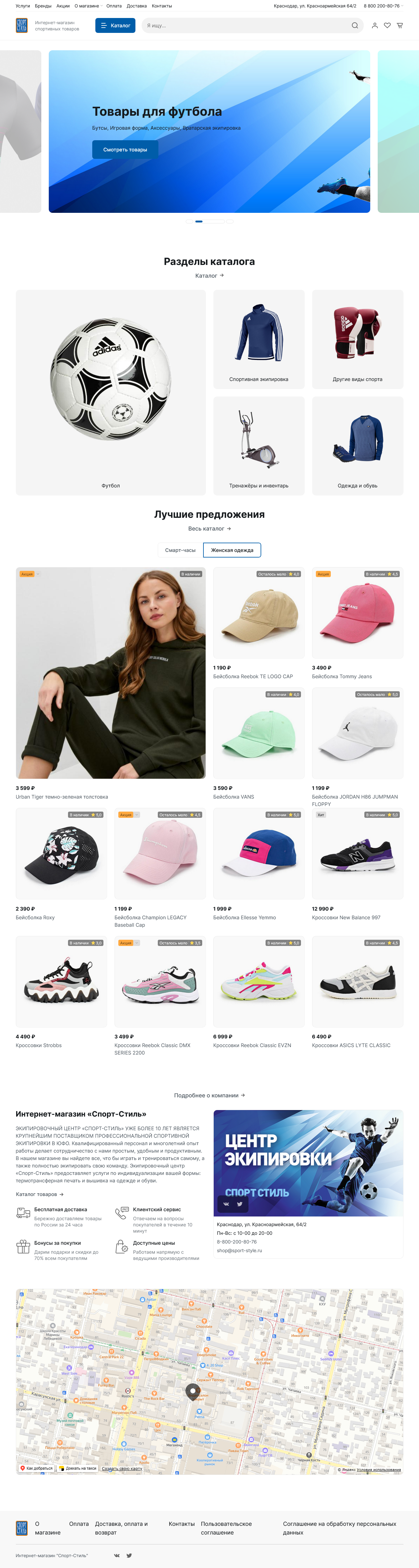Tap «Смотреть товары» on football banner
Viewport: 419px width, 1568px height.
125,150
